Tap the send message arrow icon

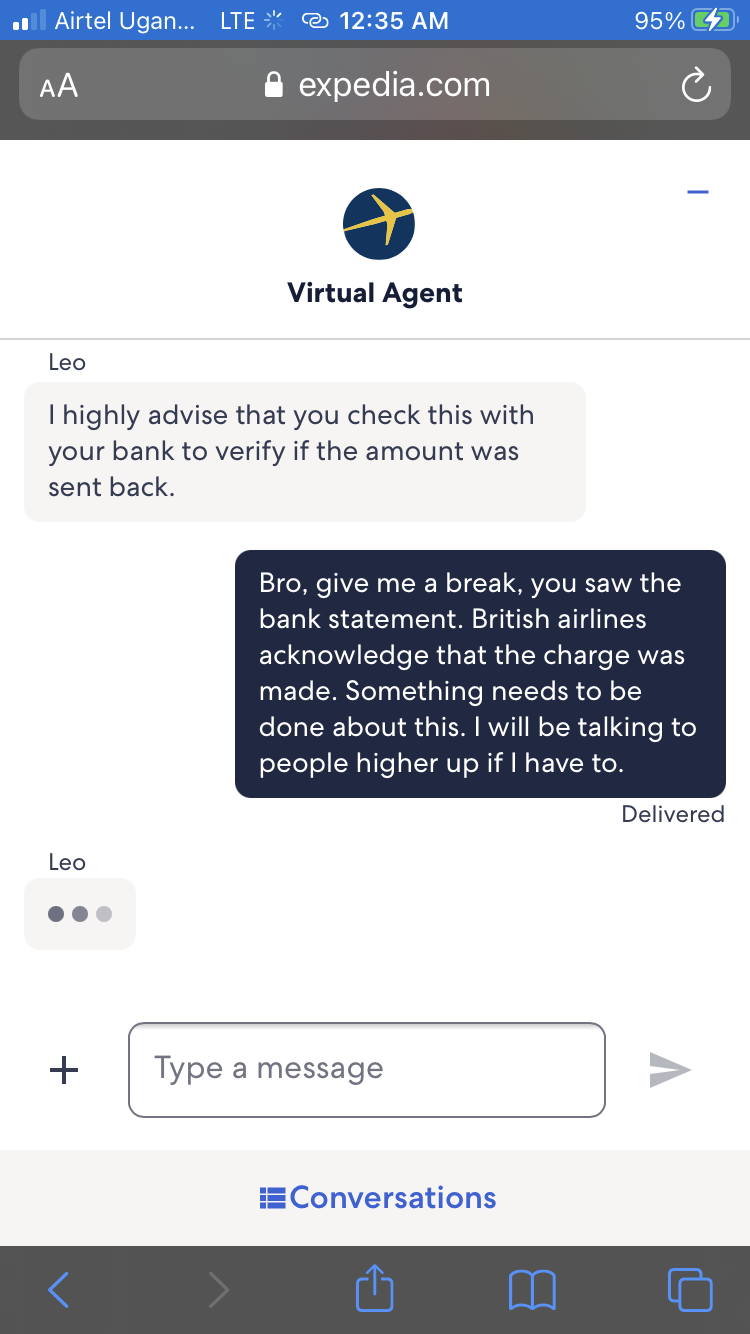[670, 1069]
